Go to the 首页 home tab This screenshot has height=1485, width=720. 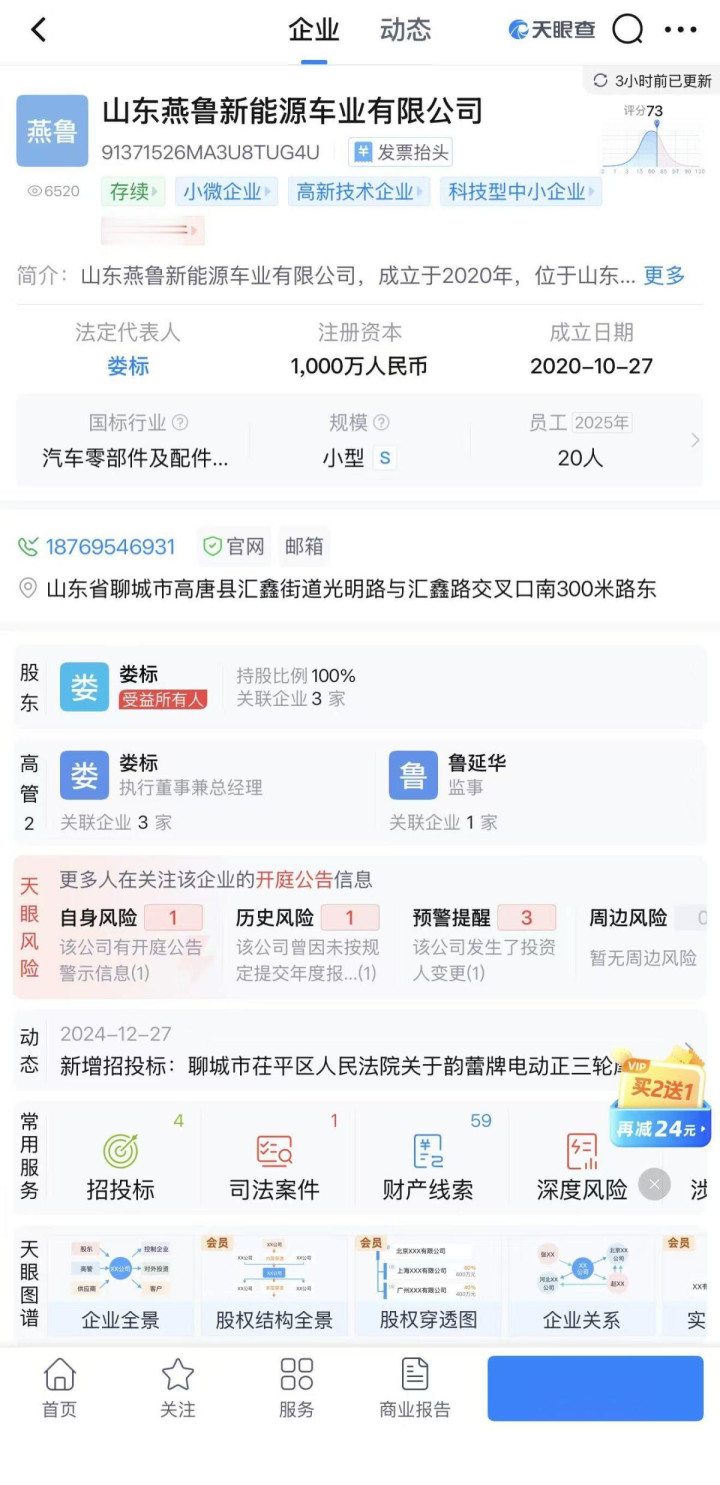[60, 1388]
